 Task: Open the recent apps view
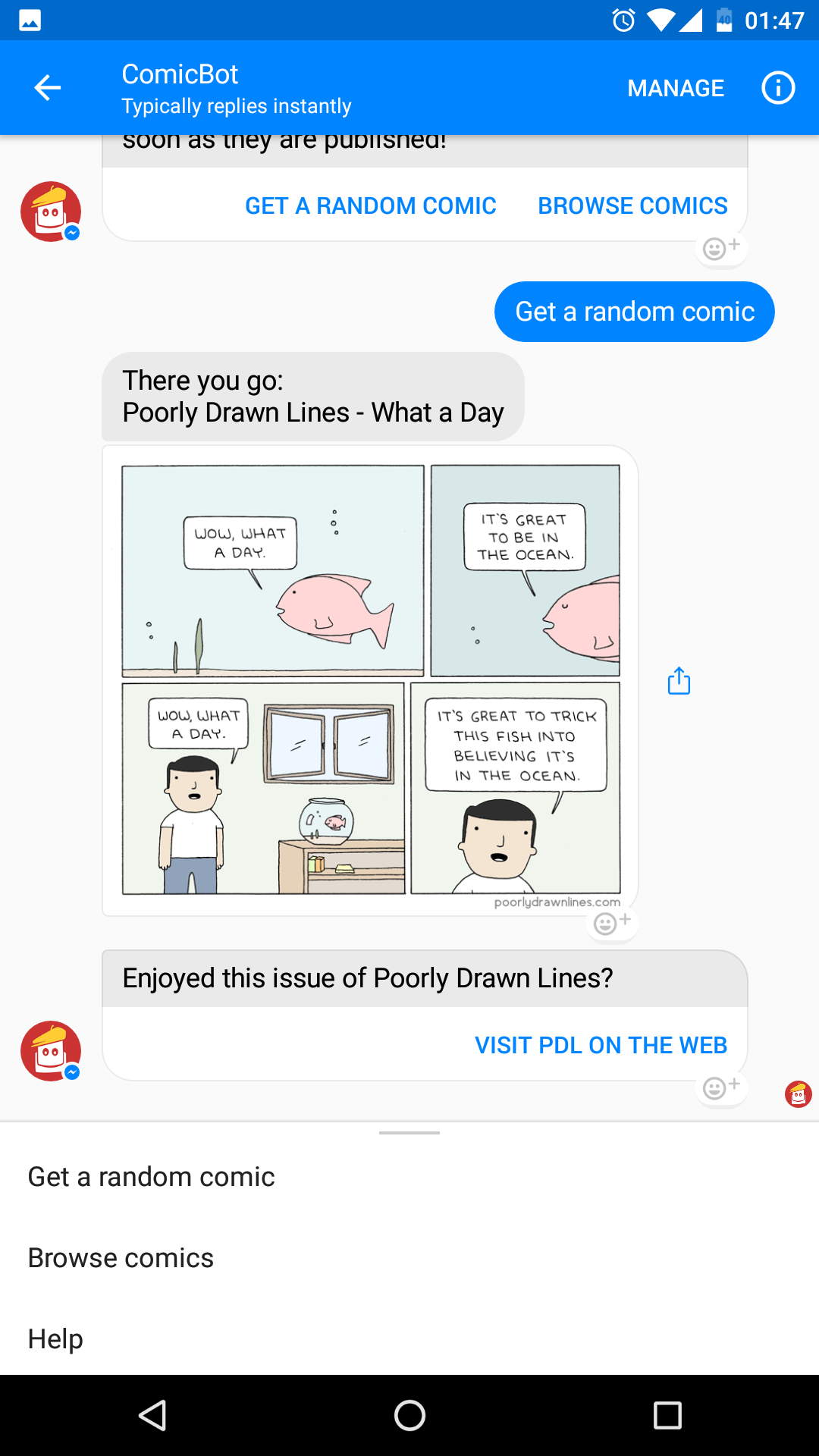click(x=667, y=1415)
